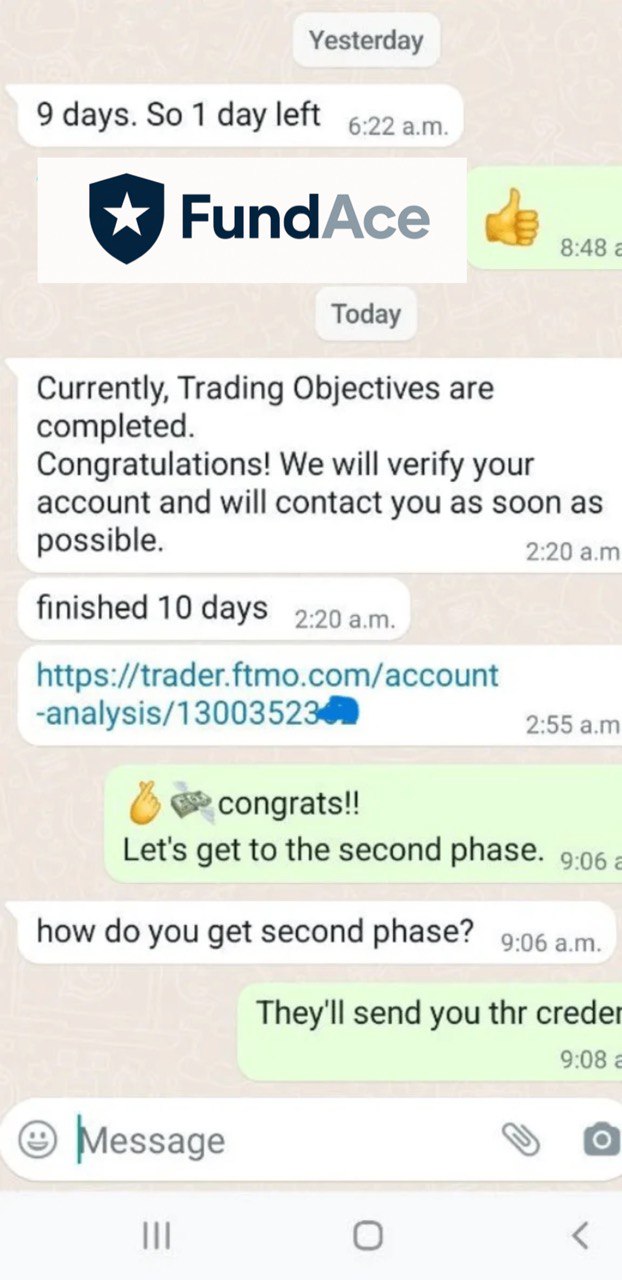
Task: Open the camera from the message bar
Action: point(601,1139)
